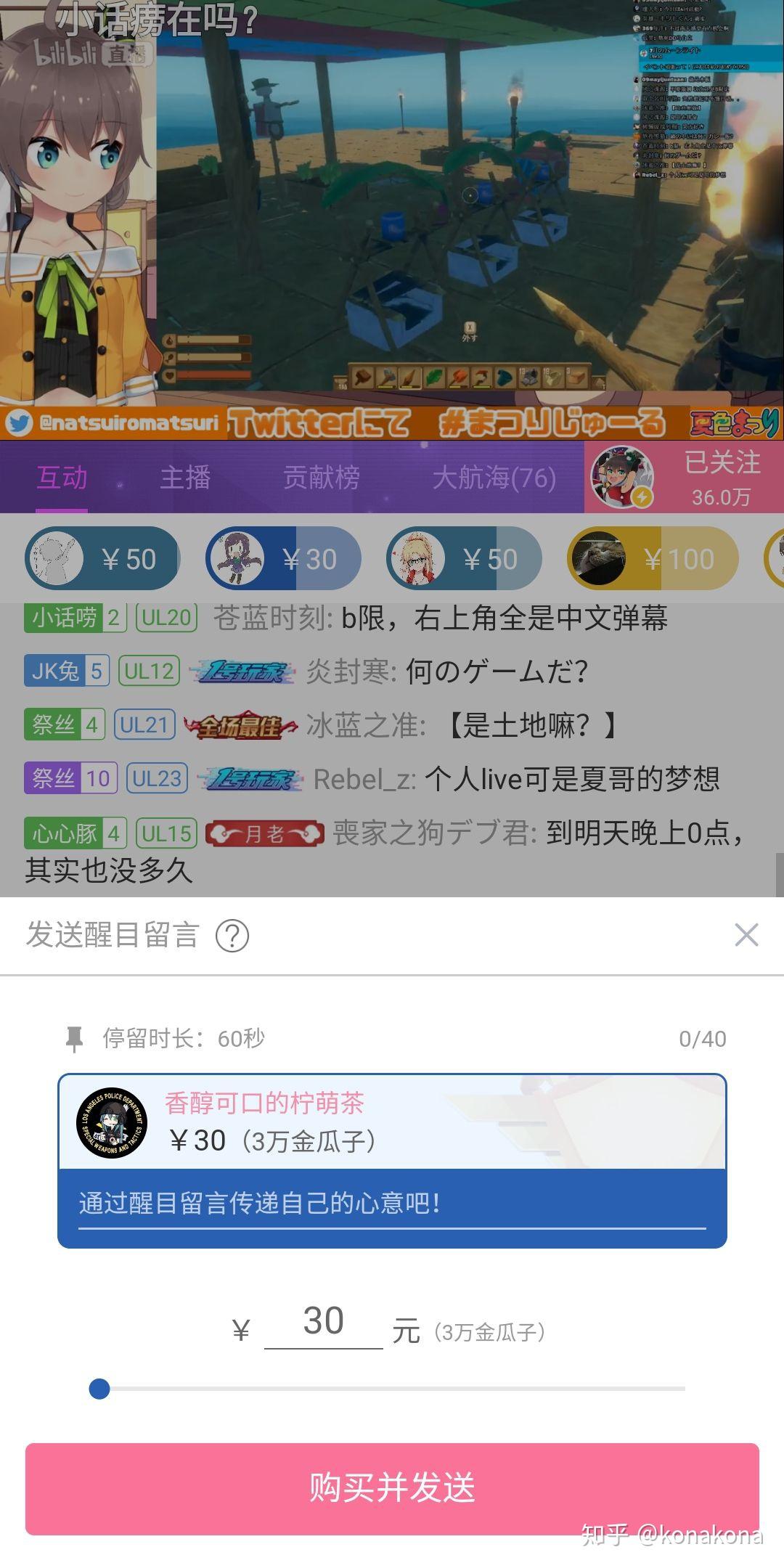Open the ¥100 super chat chip

click(653, 558)
